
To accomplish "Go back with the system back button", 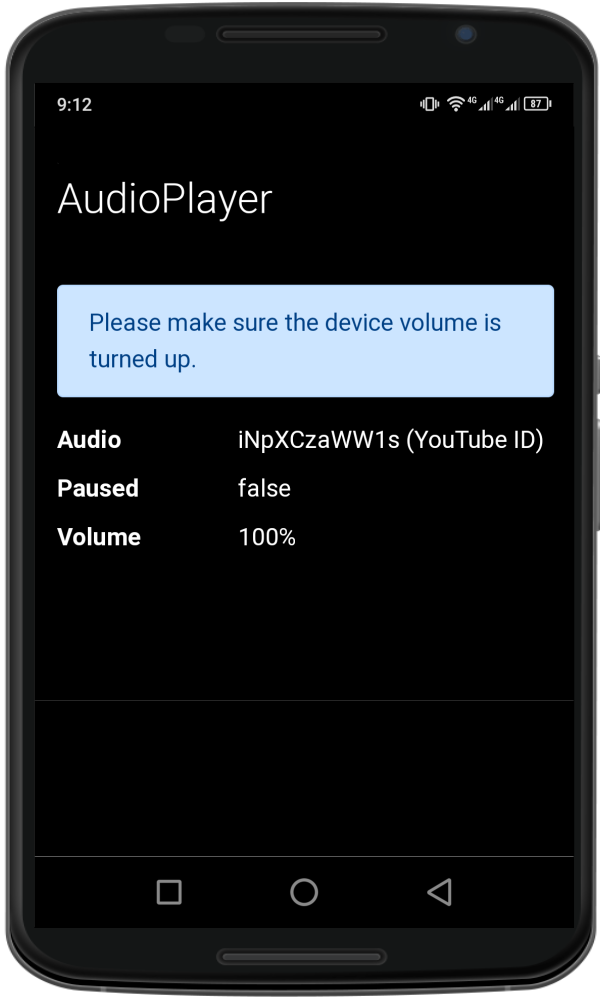I will (439, 892).
